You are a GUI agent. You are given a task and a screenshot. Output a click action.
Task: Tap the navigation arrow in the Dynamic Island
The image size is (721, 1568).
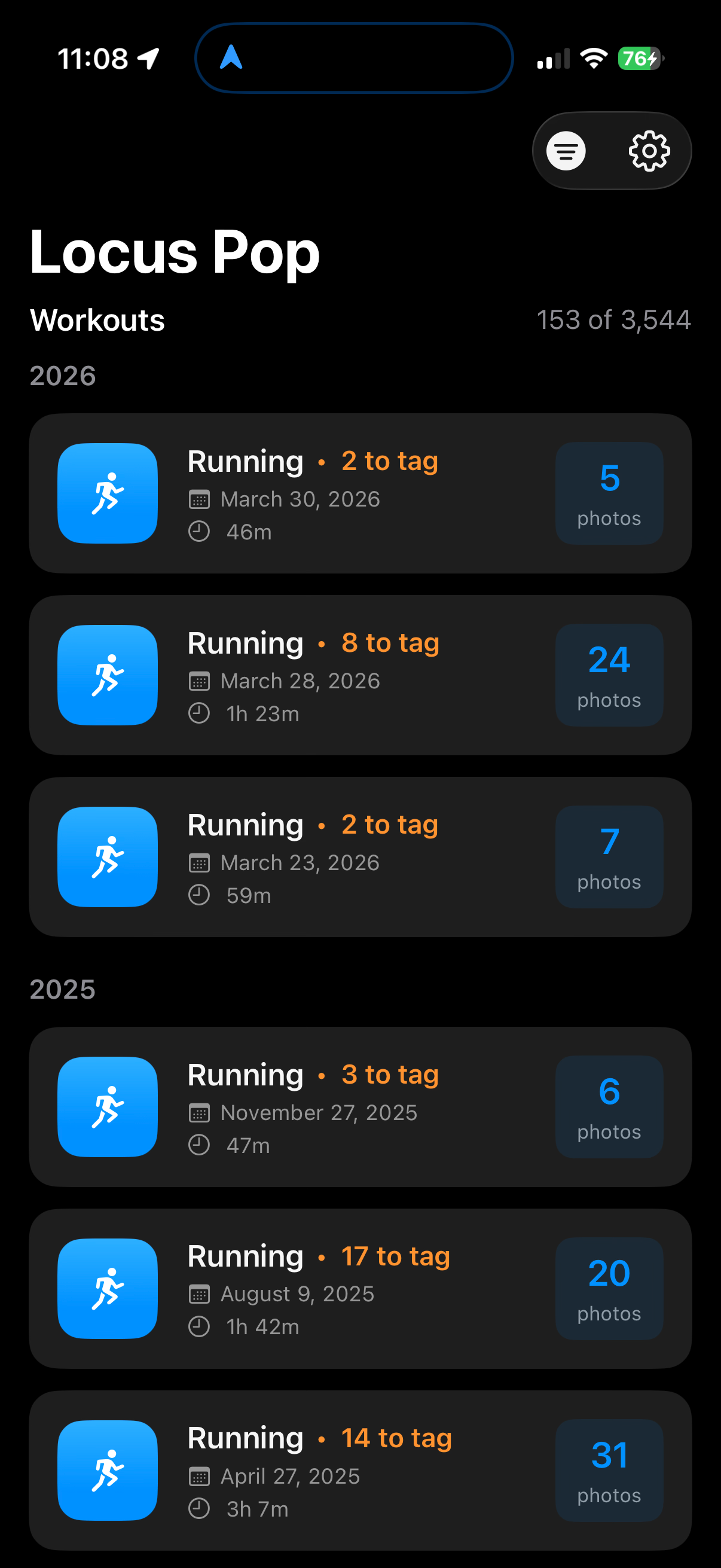tap(231, 58)
